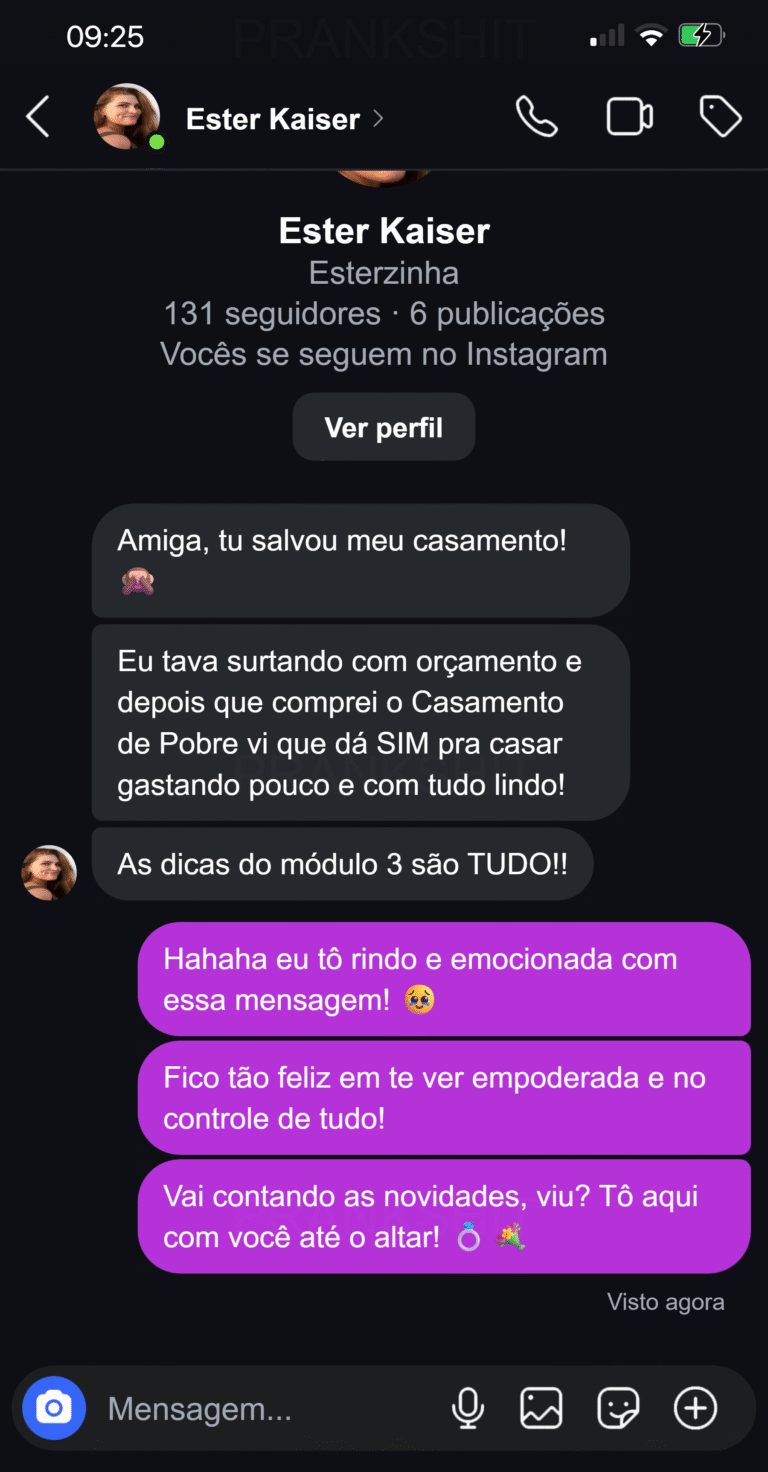
Task: Go back to the inbox
Action: pos(38,118)
